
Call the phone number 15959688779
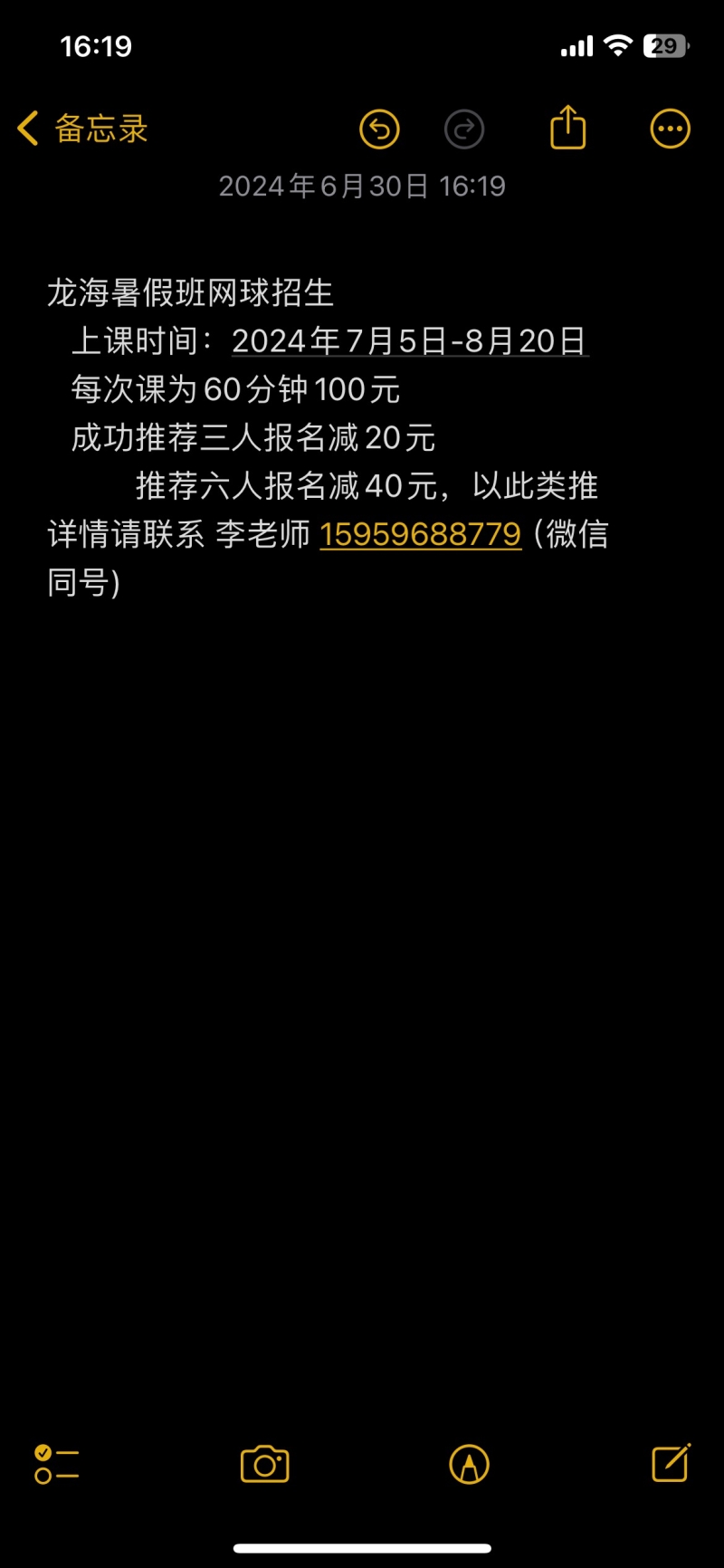coord(421,534)
